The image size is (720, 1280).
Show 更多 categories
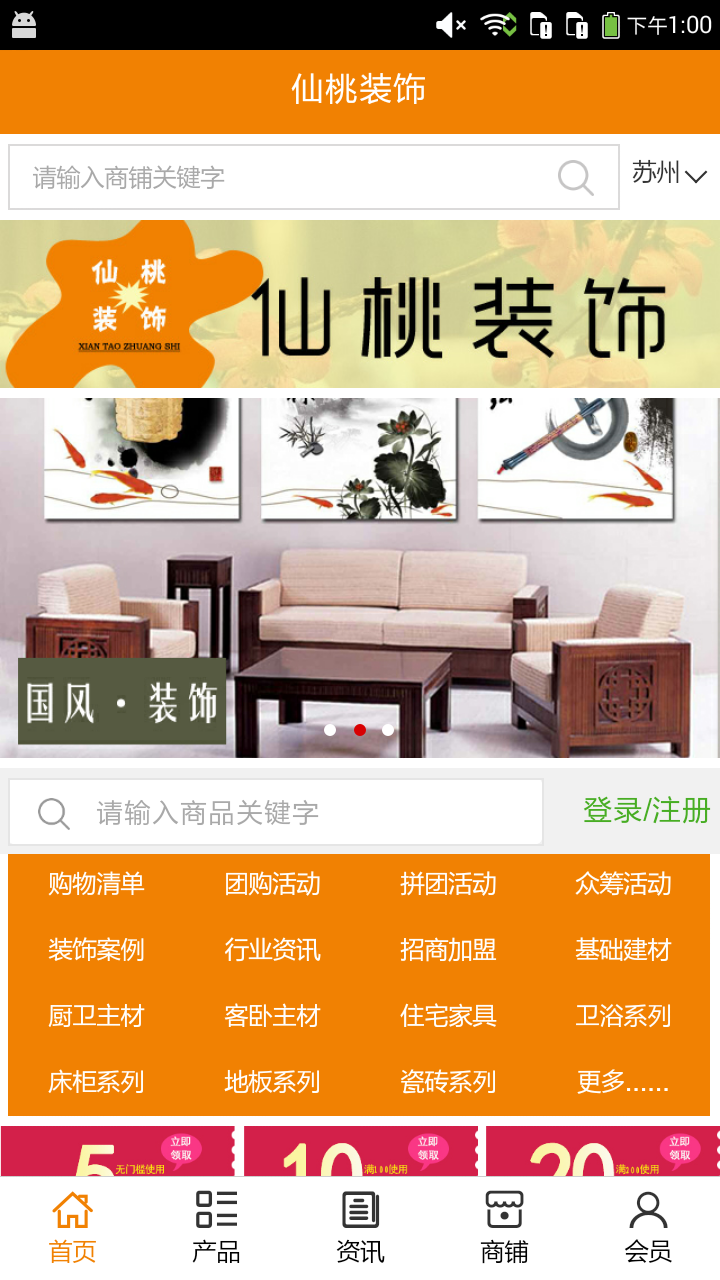[623, 1082]
